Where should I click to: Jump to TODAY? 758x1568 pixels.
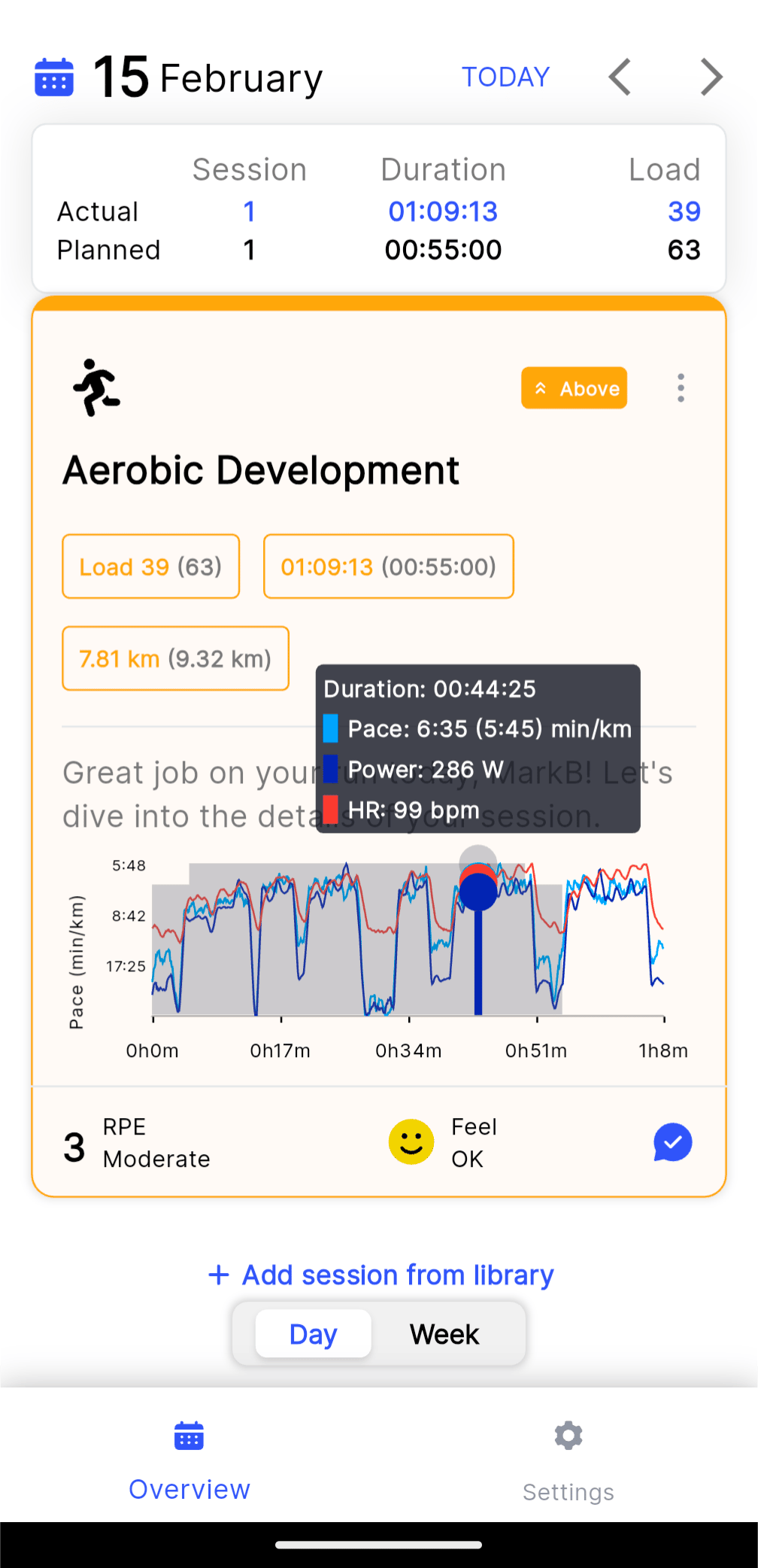click(x=505, y=77)
